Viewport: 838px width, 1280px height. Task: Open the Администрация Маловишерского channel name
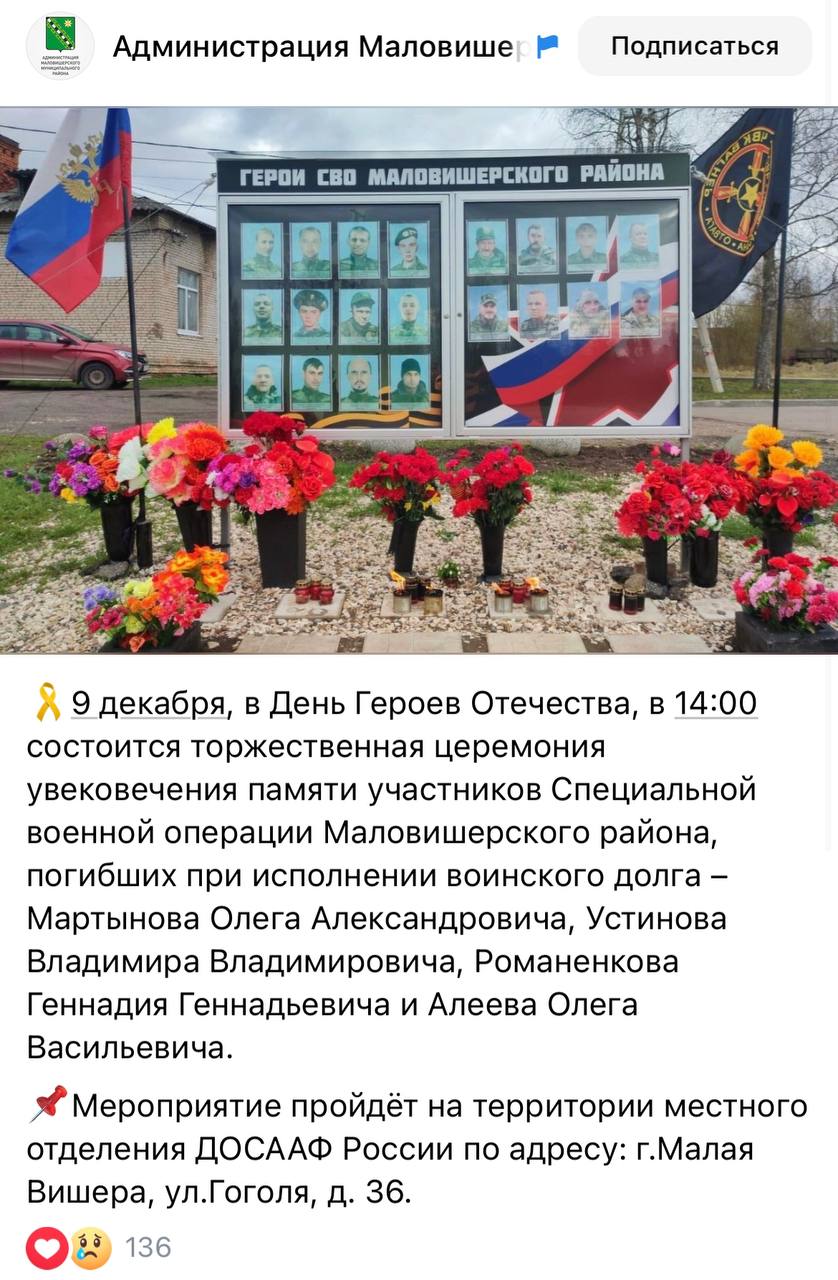point(320,46)
